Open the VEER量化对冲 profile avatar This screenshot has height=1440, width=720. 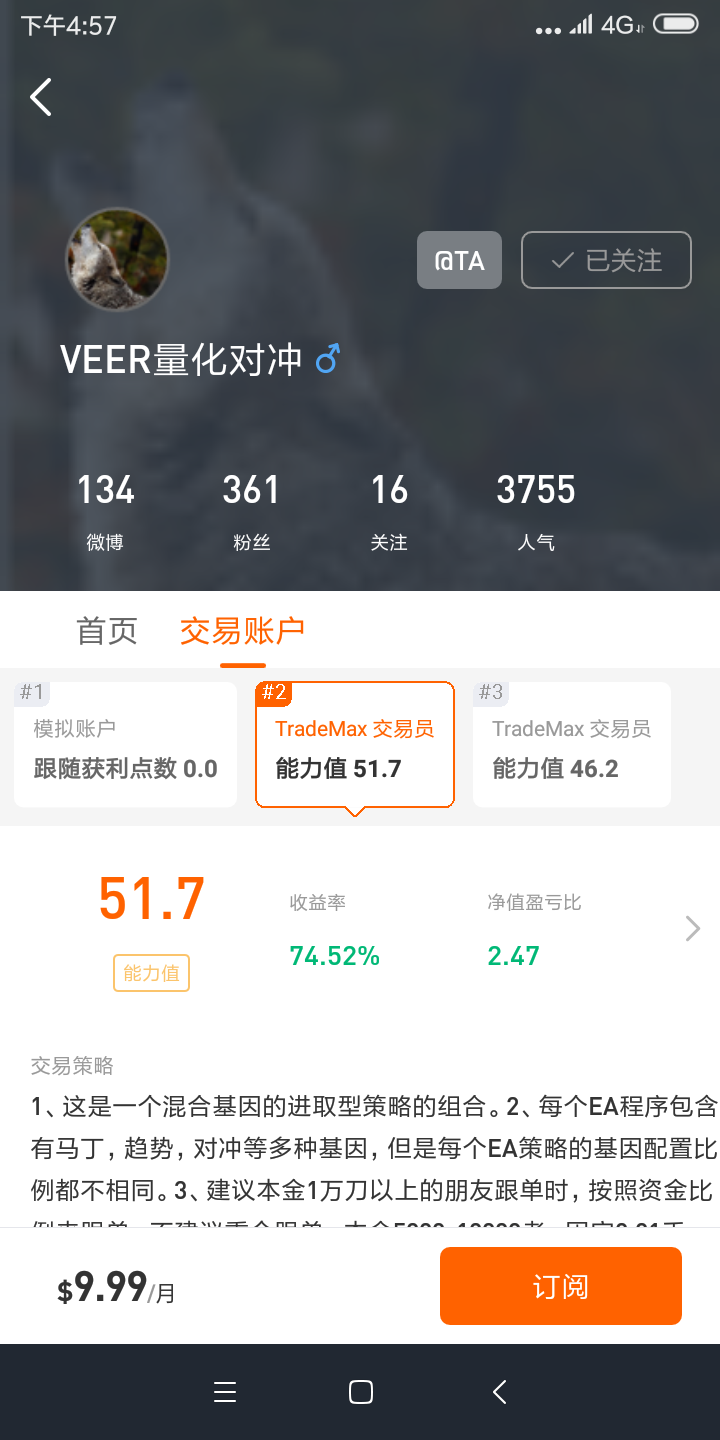pyautogui.click(x=117, y=260)
